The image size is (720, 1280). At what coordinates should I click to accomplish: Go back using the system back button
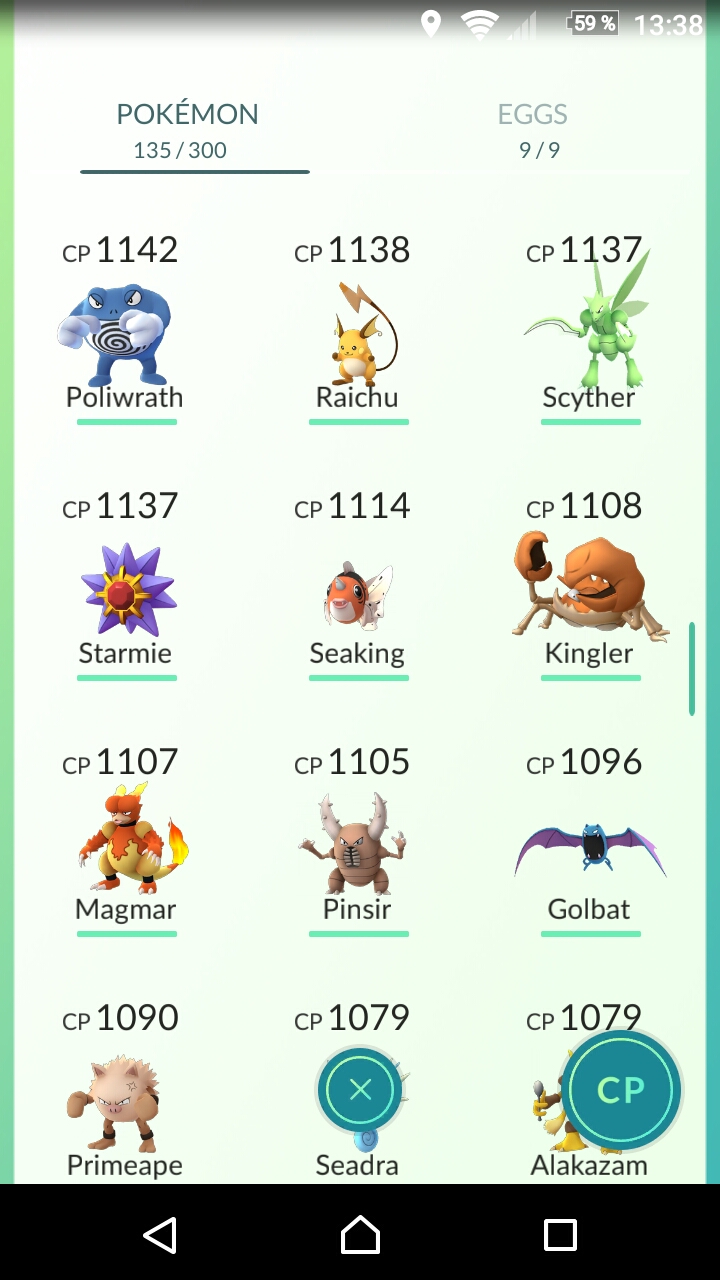(x=160, y=1234)
